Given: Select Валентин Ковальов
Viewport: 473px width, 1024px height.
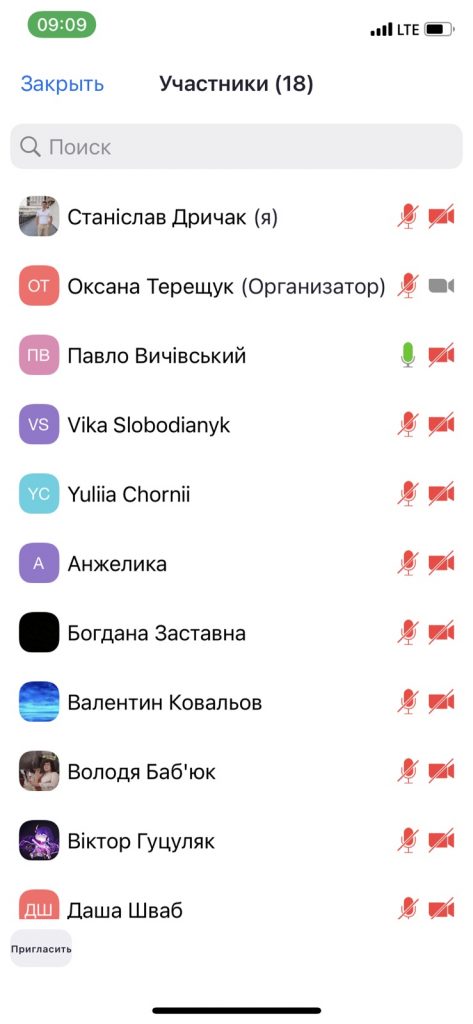Looking at the screenshot, I should 236,703.
